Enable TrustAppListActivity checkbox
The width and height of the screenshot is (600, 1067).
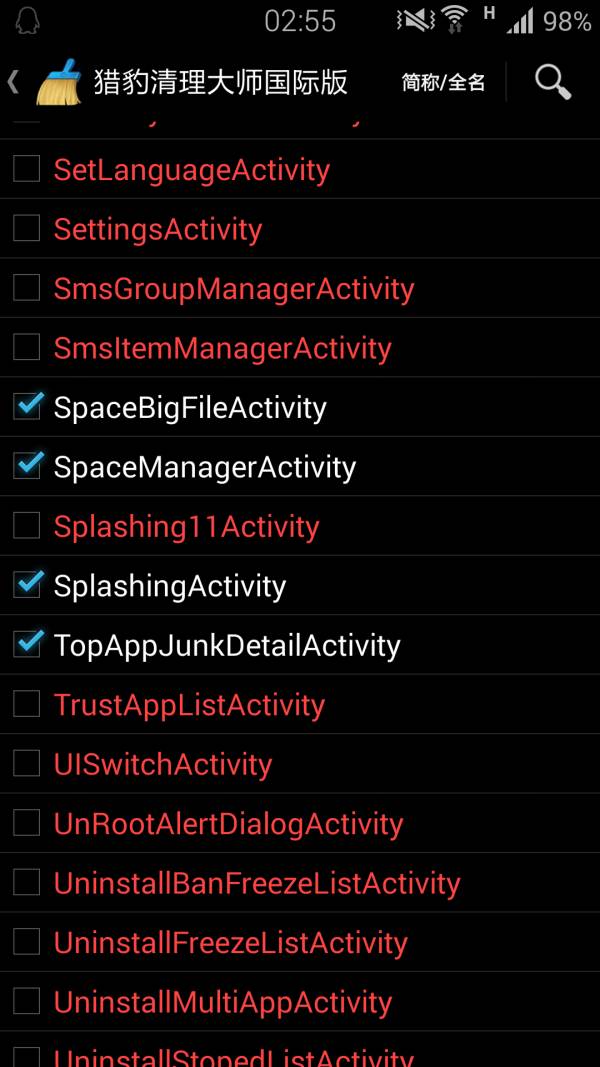[x=27, y=704]
